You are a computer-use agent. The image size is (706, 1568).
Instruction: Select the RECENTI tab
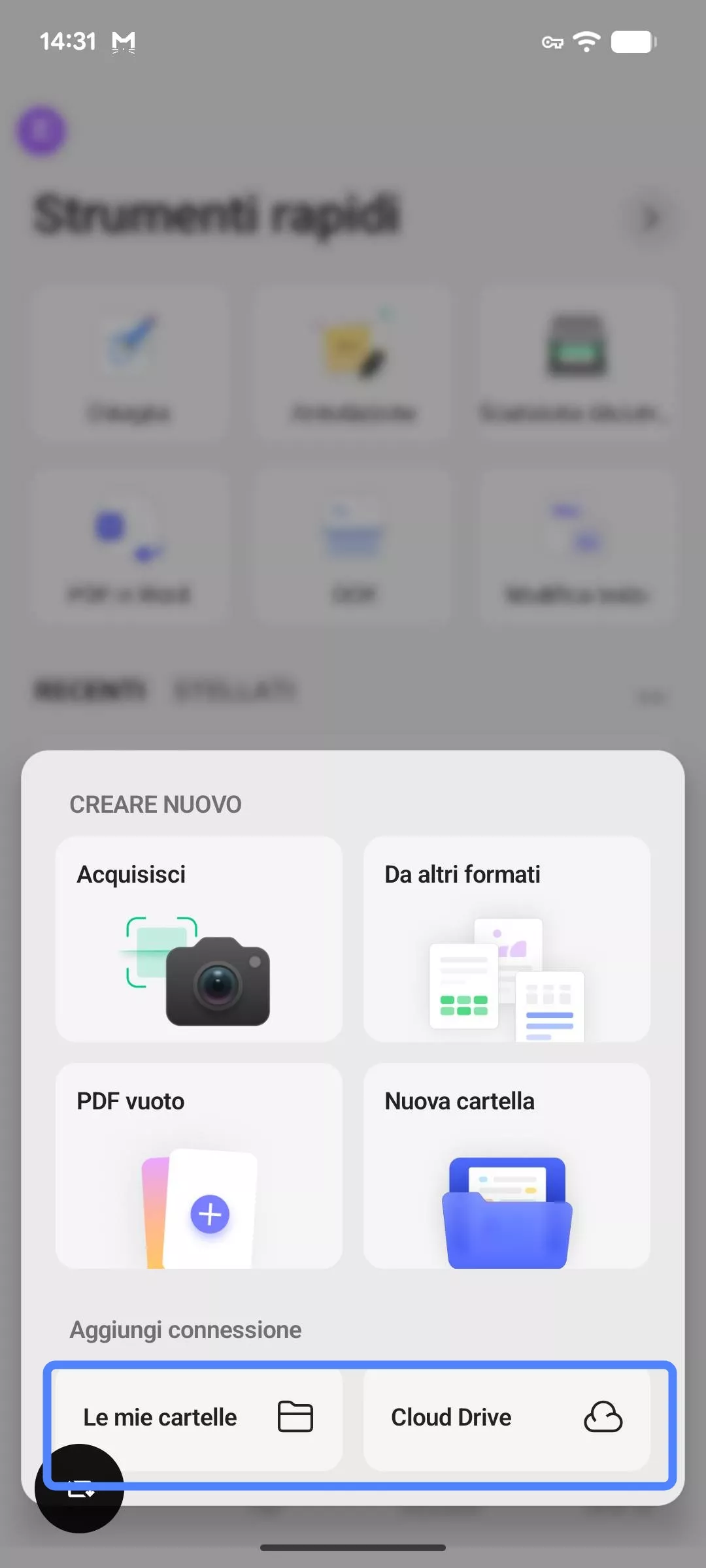click(92, 691)
